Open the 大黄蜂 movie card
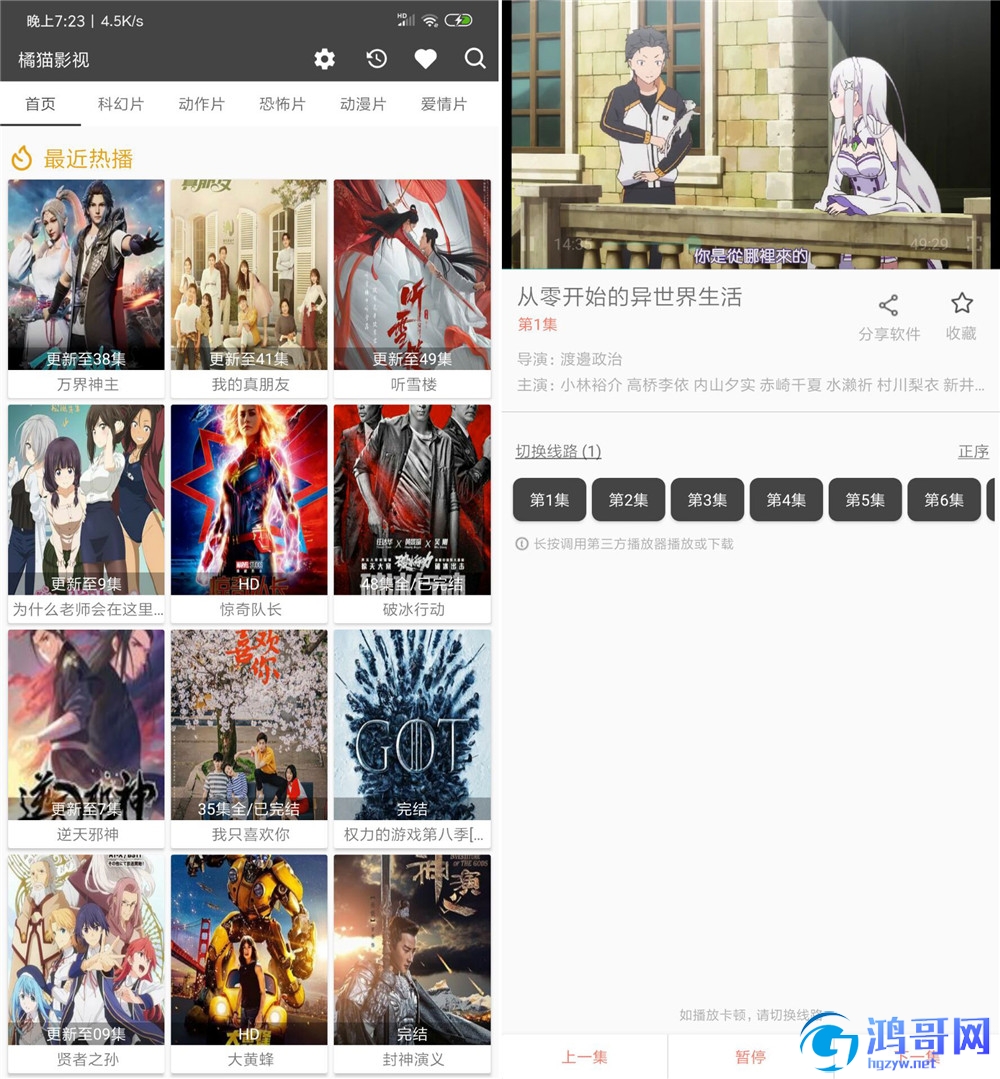 coord(249,960)
